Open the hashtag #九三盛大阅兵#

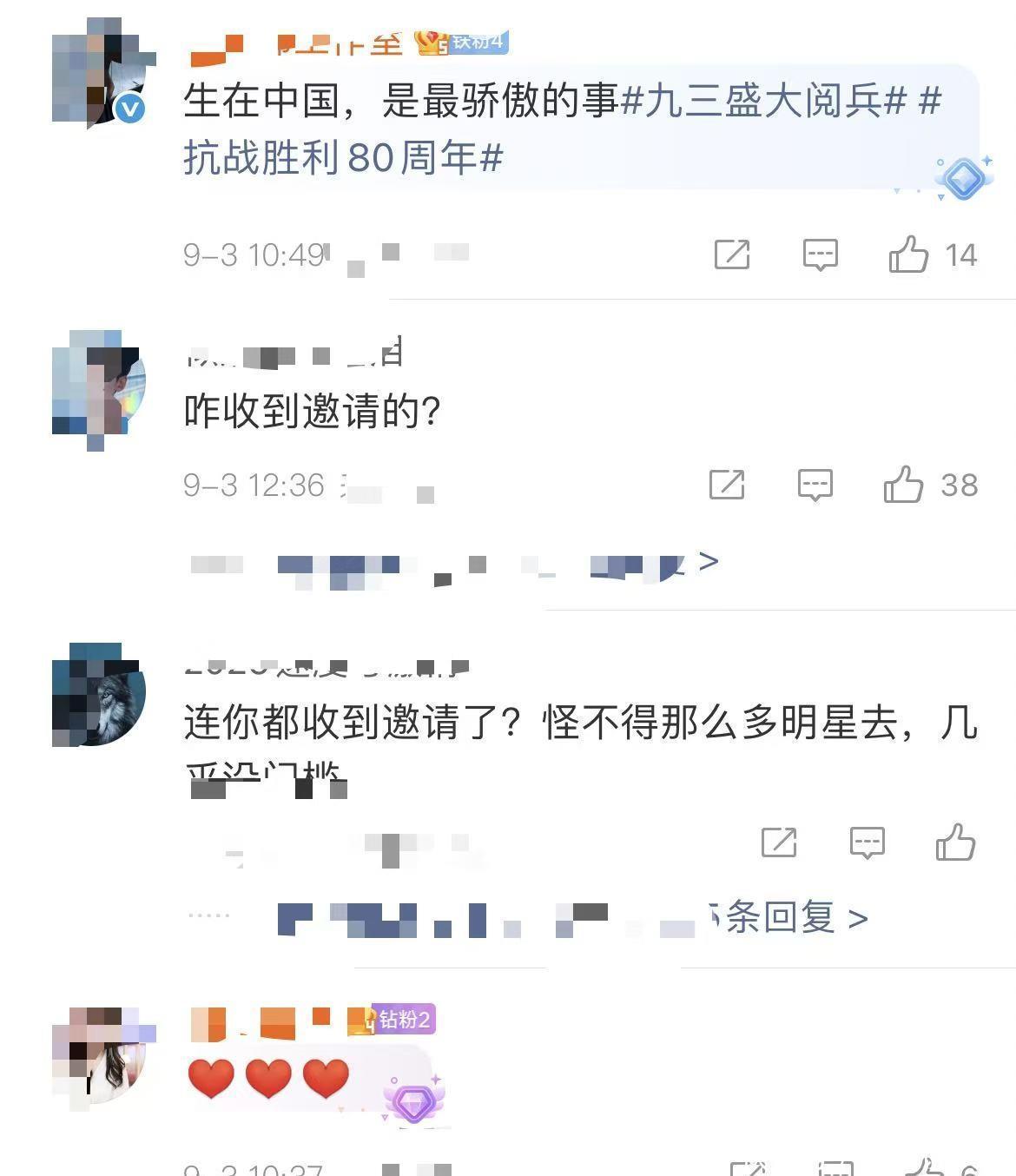(x=764, y=102)
